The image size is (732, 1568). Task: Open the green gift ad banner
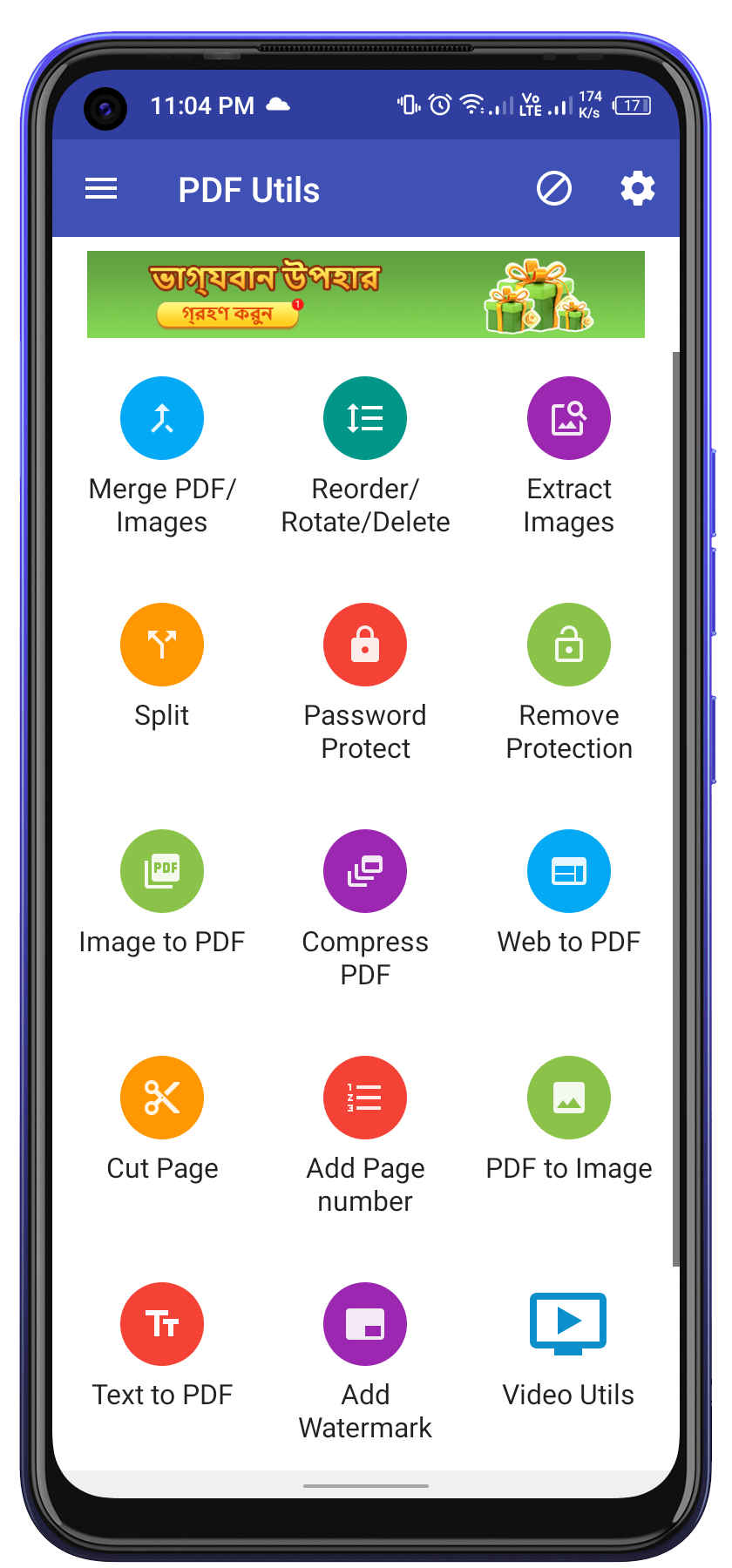(366, 294)
